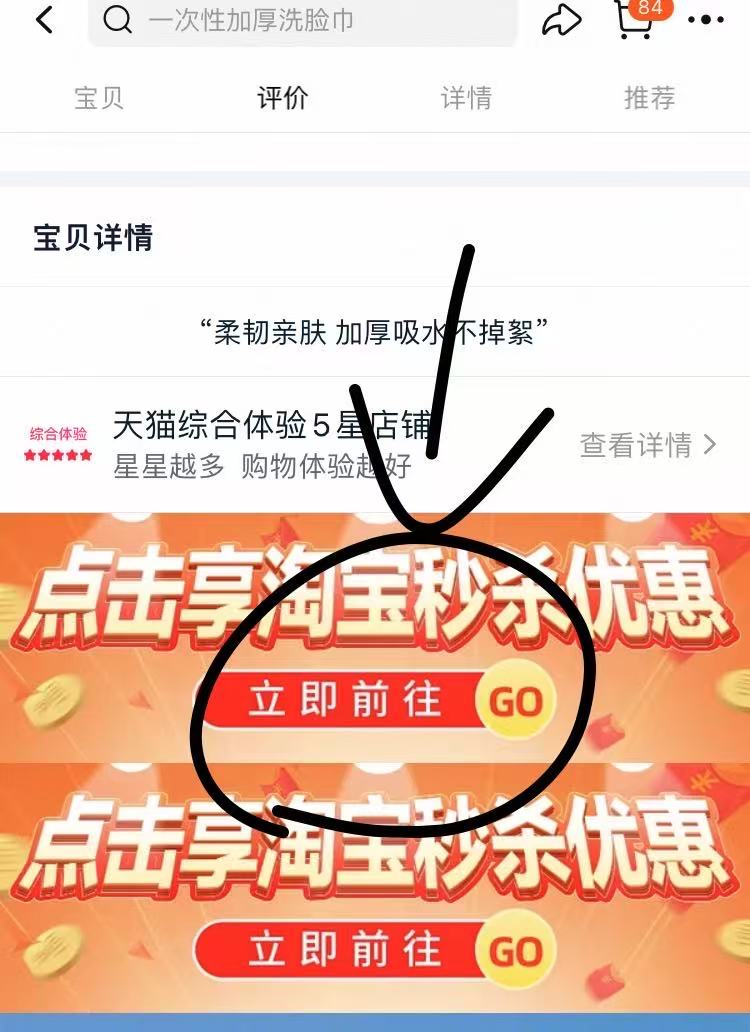Go back to previous page
The height and width of the screenshot is (1032, 750).
click(x=44, y=20)
